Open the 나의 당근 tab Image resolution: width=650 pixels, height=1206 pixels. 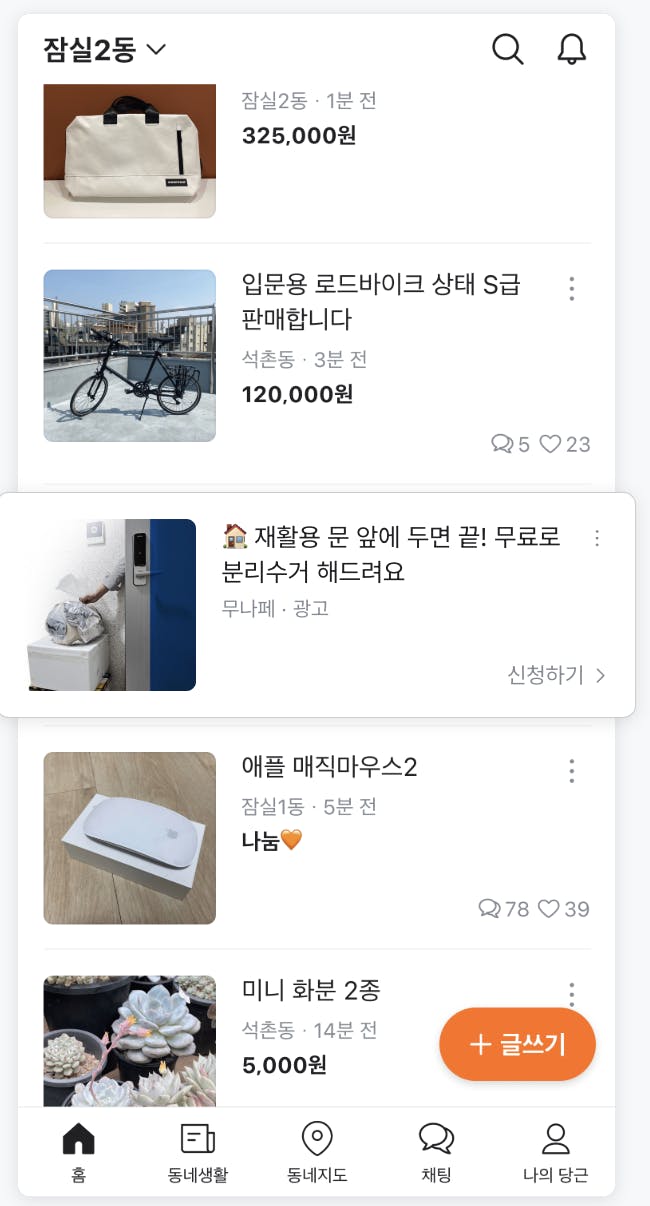pos(555,1150)
